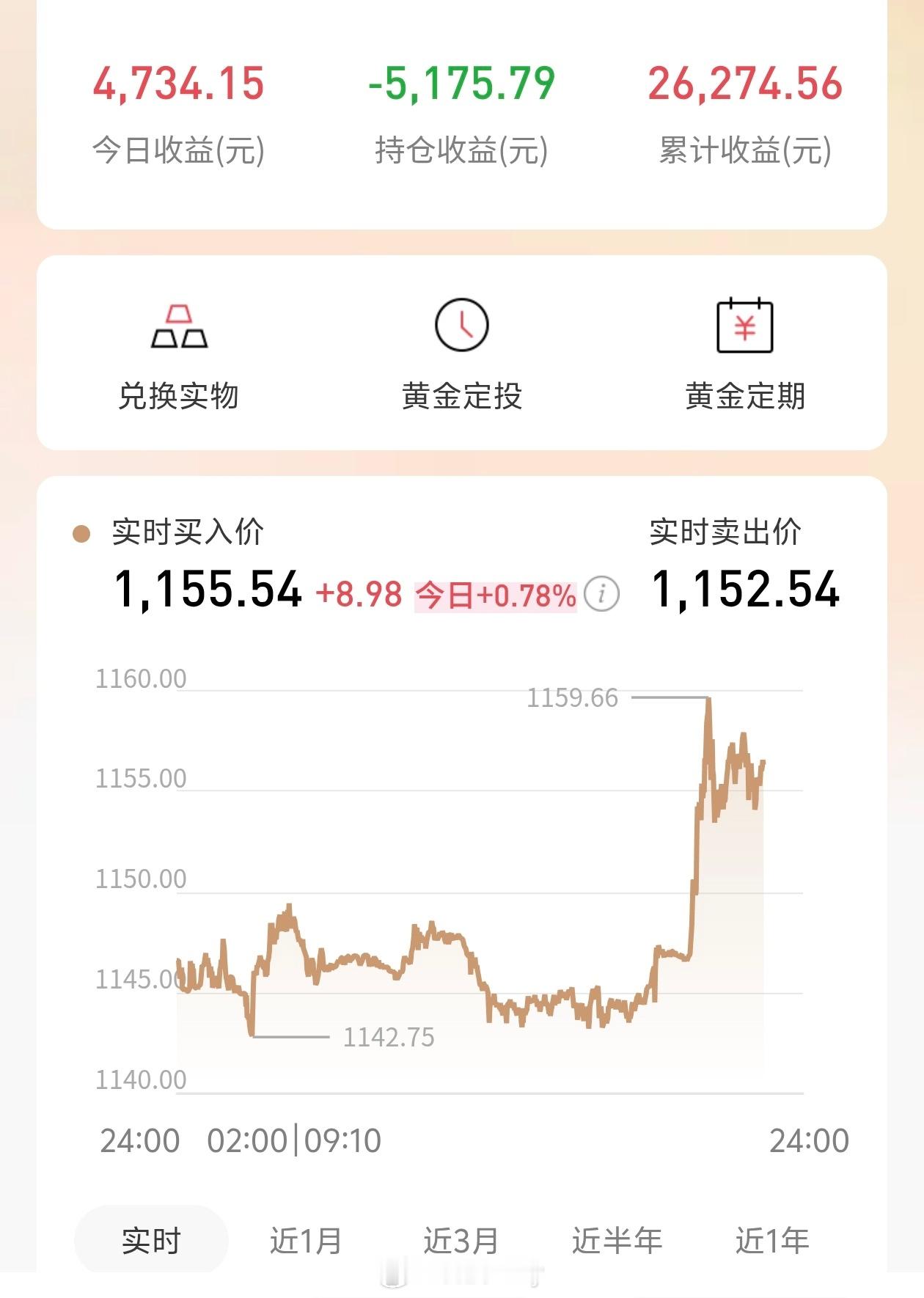Click the highest point label 1159.66
Screen dimensions: 924x1298
click(574, 699)
